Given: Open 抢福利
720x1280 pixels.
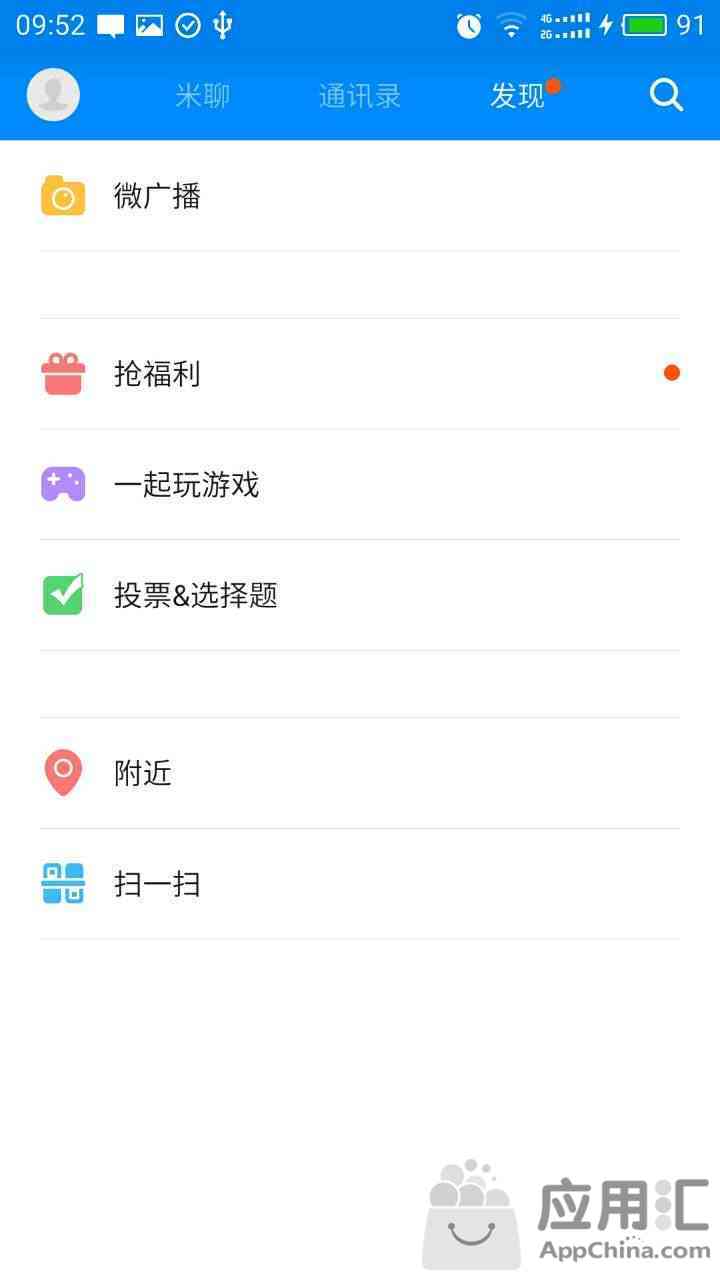Looking at the screenshot, I should [360, 374].
